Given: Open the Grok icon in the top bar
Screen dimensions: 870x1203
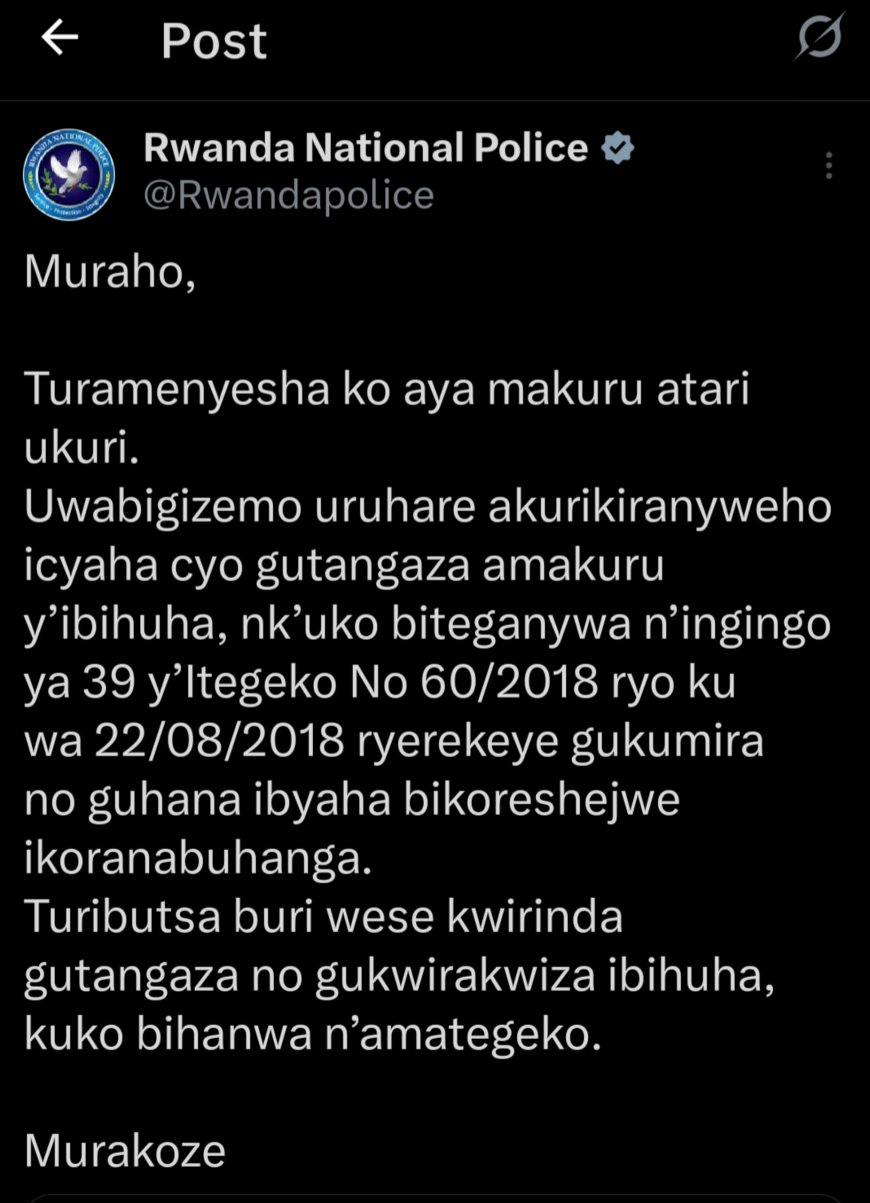Looking at the screenshot, I should (820, 40).
